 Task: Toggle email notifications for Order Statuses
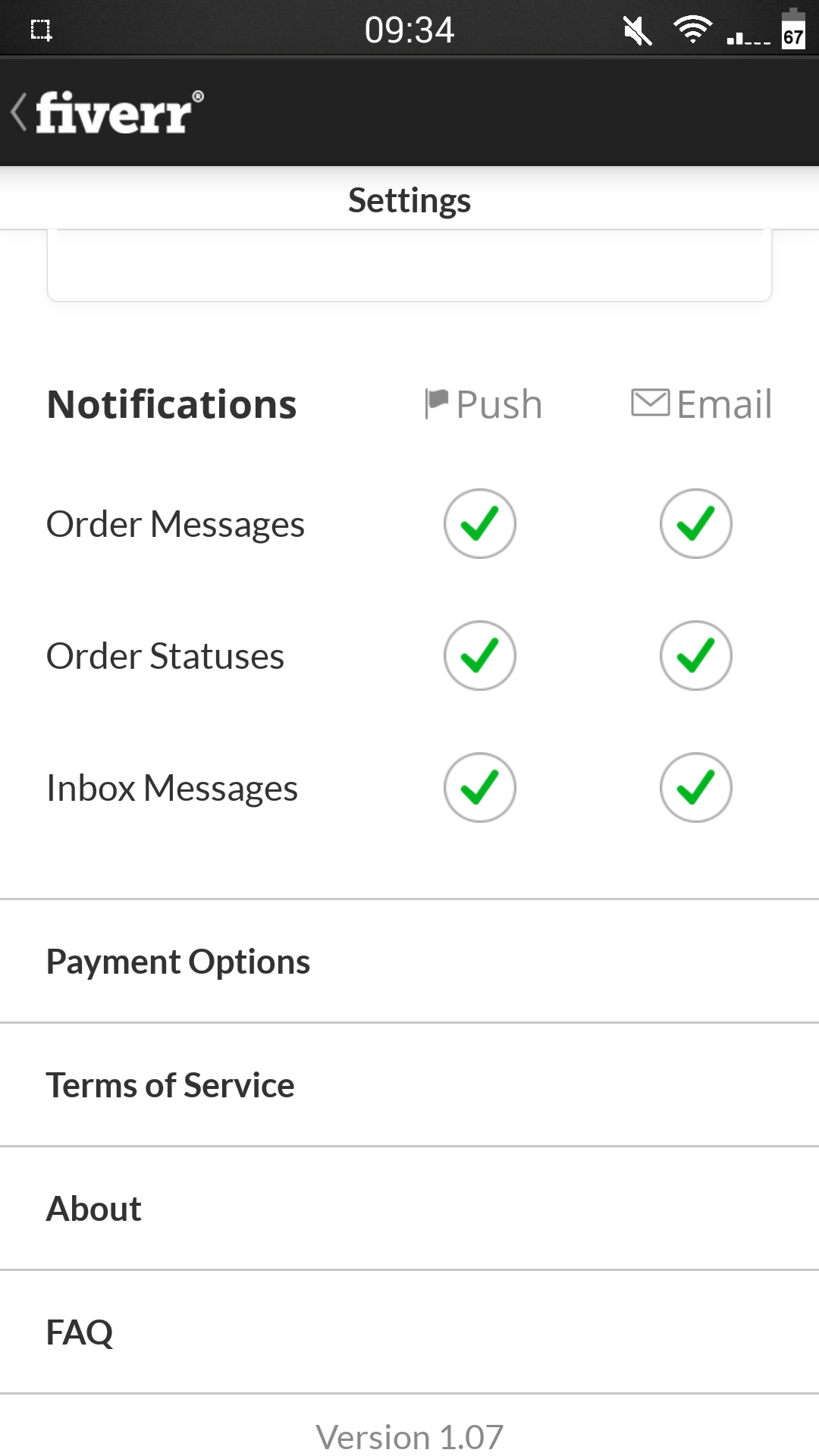696,656
